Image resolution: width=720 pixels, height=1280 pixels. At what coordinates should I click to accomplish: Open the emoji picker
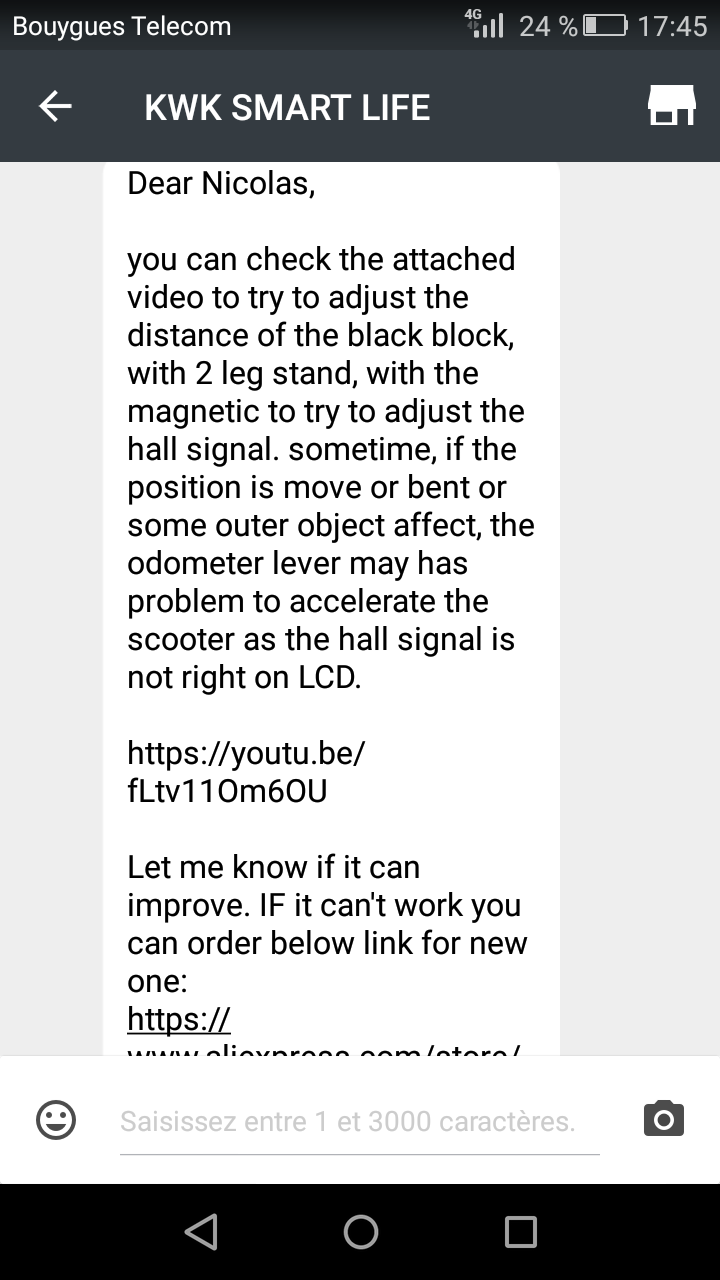[x=56, y=1119]
